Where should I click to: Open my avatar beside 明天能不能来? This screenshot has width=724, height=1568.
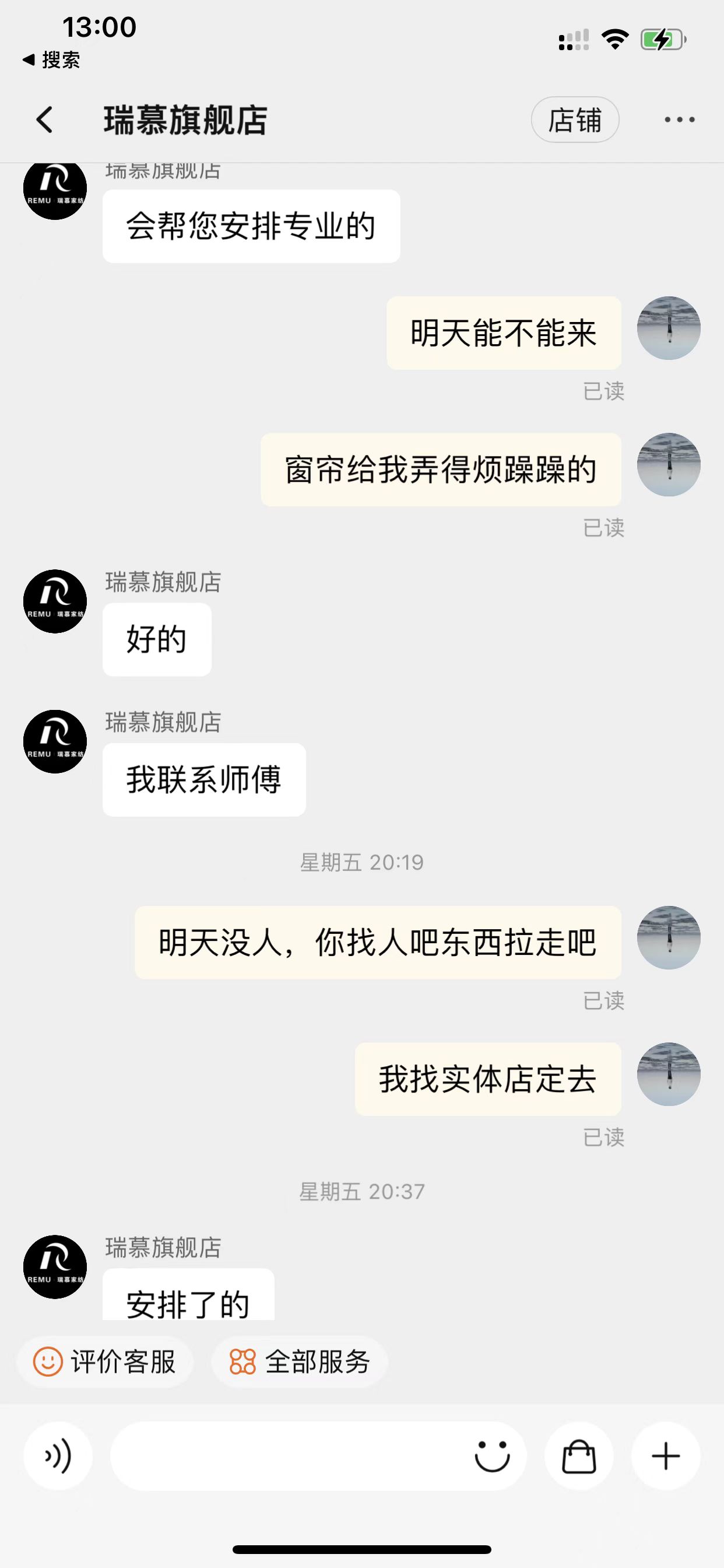coord(668,328)
